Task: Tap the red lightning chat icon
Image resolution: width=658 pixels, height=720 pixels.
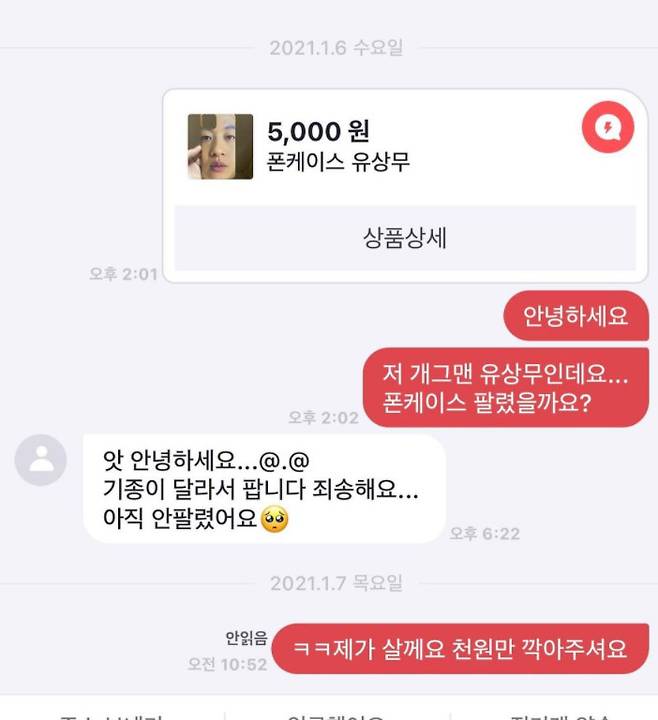Action: coord(608,129)
